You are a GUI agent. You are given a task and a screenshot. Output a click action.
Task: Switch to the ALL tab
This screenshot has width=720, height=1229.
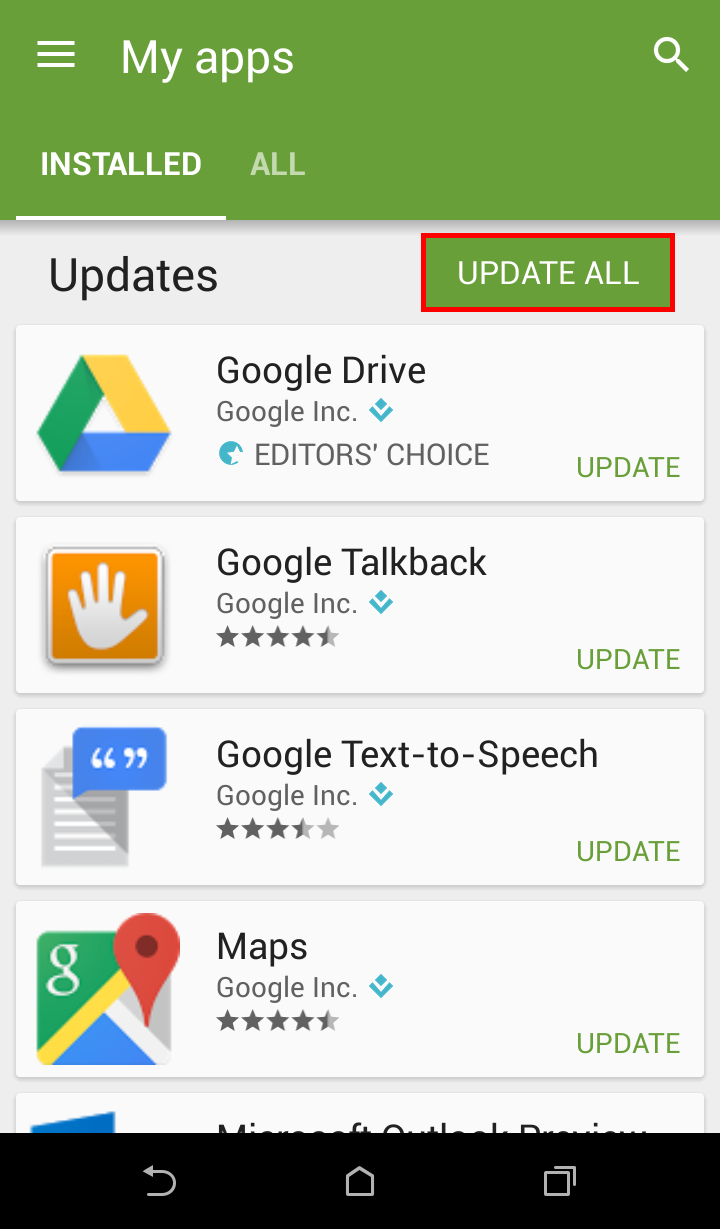[x=277, y=163]
